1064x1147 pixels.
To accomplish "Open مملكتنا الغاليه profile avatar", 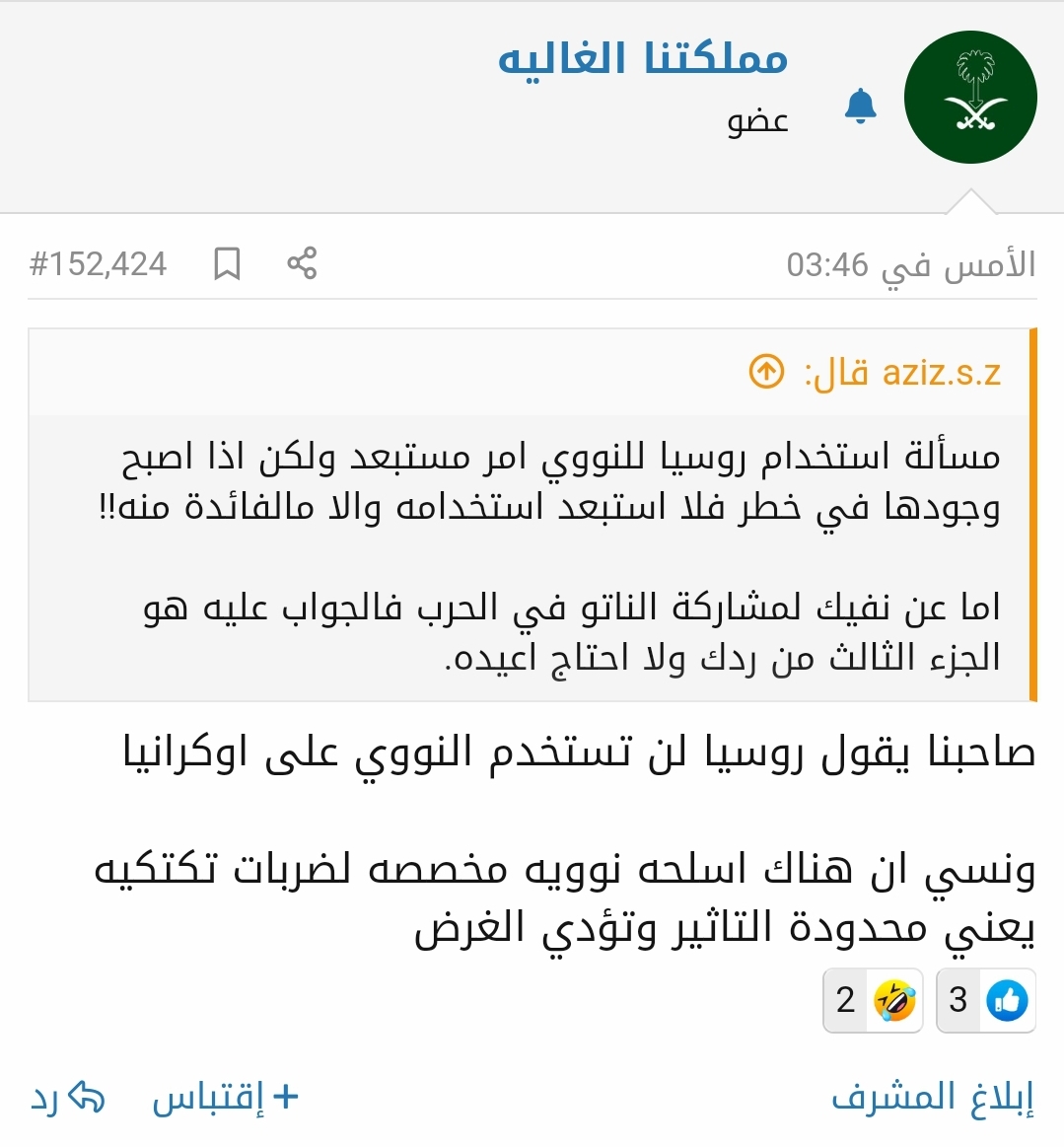I will (970, 97).
